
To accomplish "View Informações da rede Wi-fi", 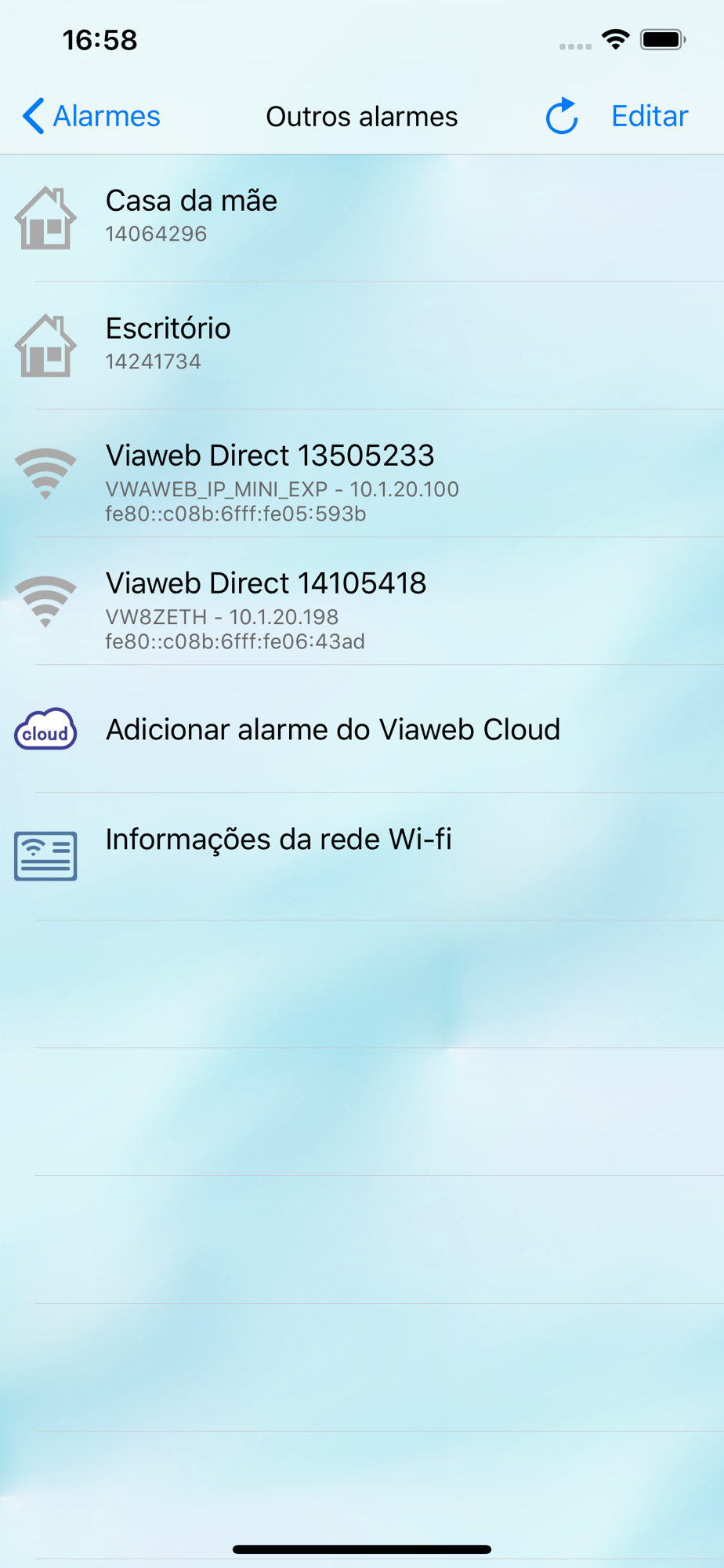I will pyautogui.click(x=362, y=856).
